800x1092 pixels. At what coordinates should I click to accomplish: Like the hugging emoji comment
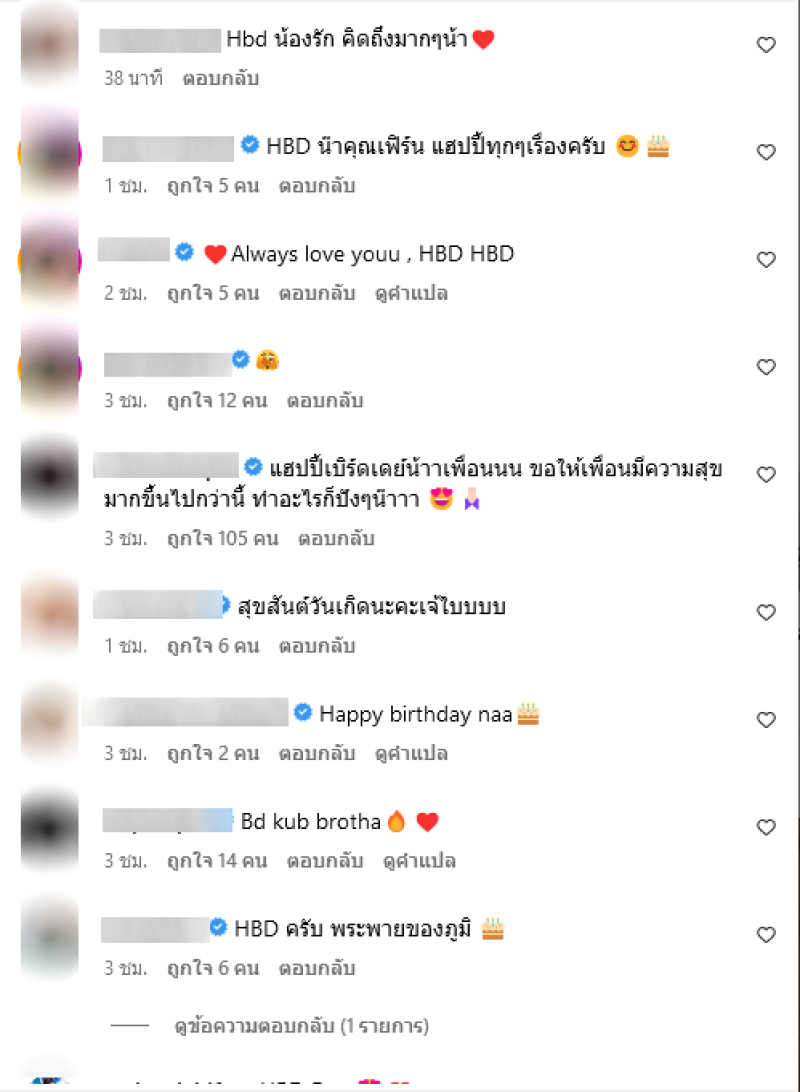(x=766, y=367)
